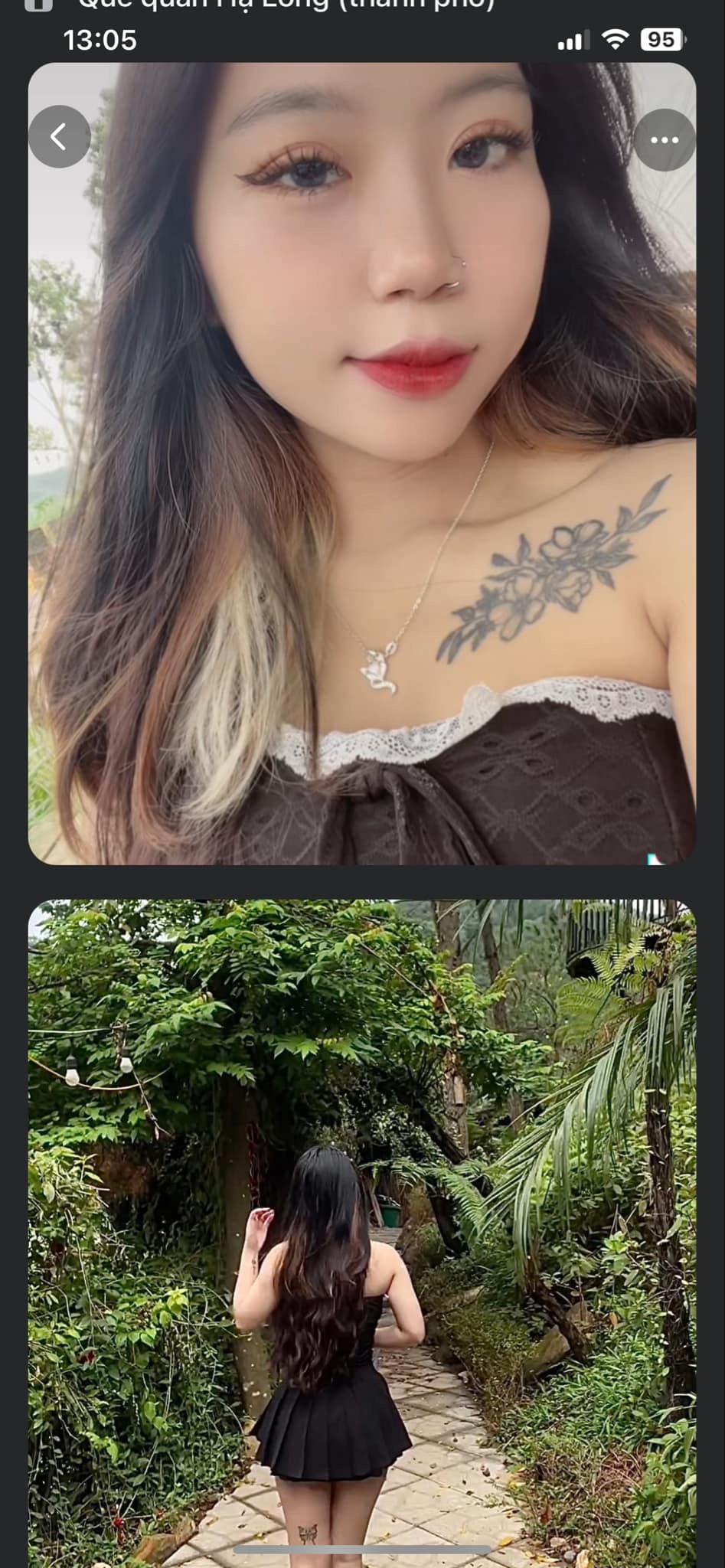The image size is (725, 1568).
Task: Open the three-dot overflow menu
Action: (664, 140)
